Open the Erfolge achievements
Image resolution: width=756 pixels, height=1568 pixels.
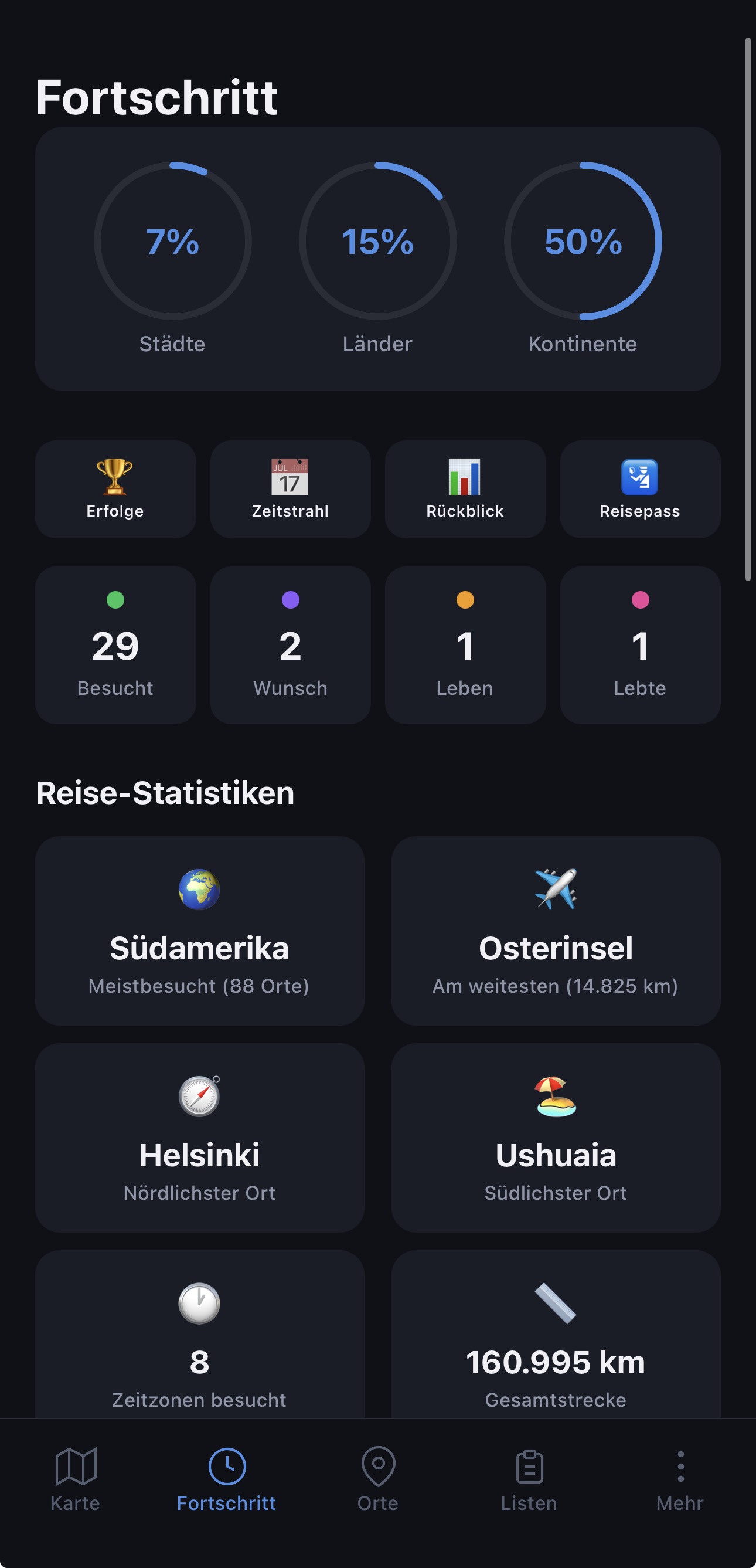tap(115, 490)
